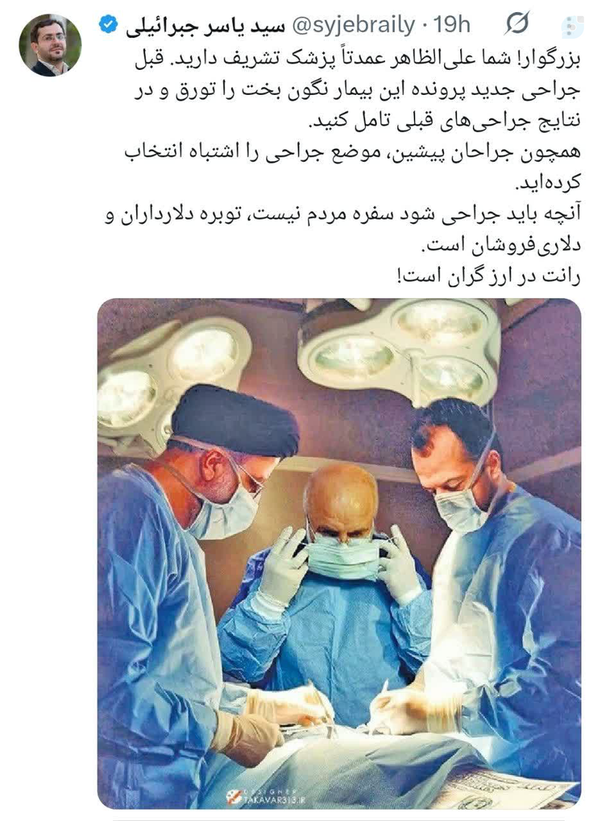
Task: Tap the Grok icon next to 19h
Action: [x=517, y=24]
